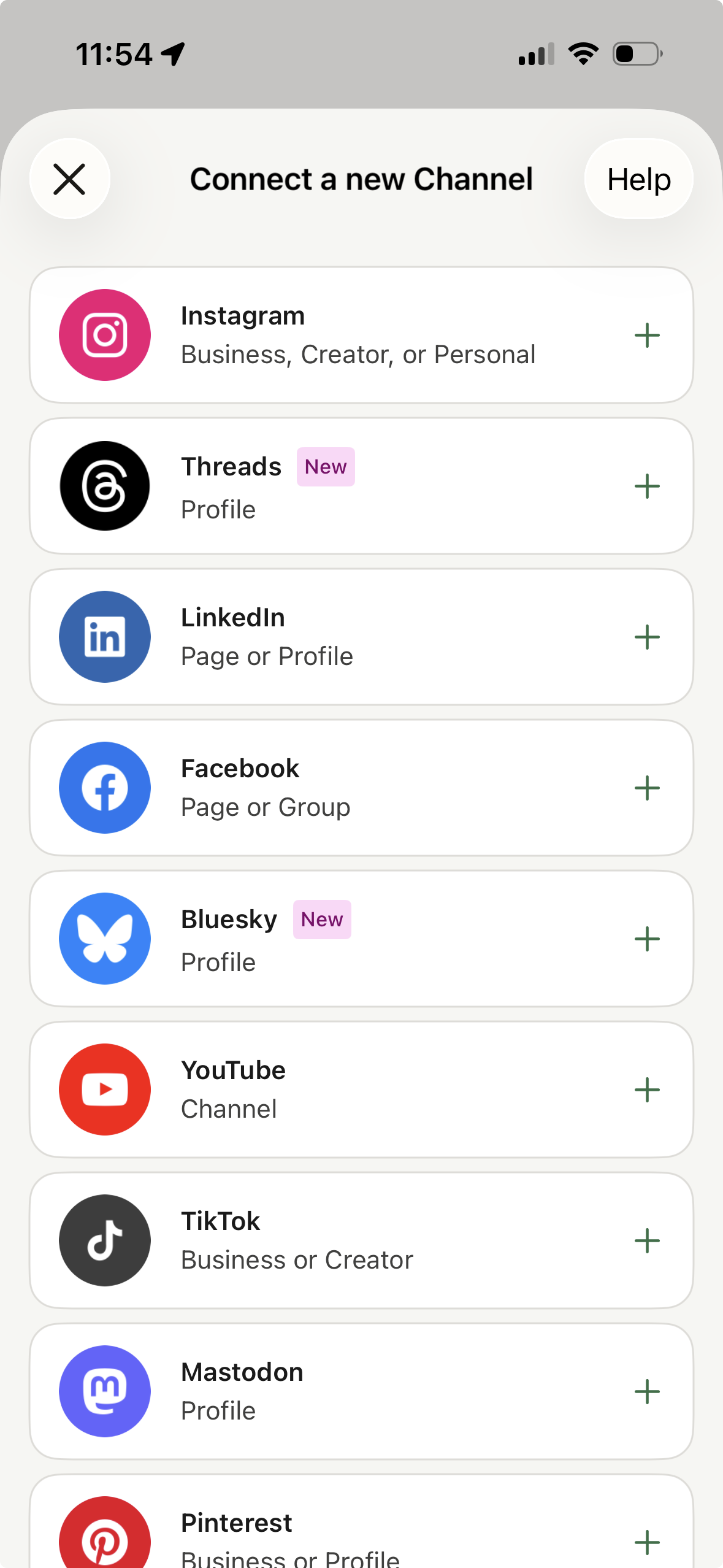723x1568 pixels.
Task: Click the Mastodon logo icon
Action: coord(104,1391)
